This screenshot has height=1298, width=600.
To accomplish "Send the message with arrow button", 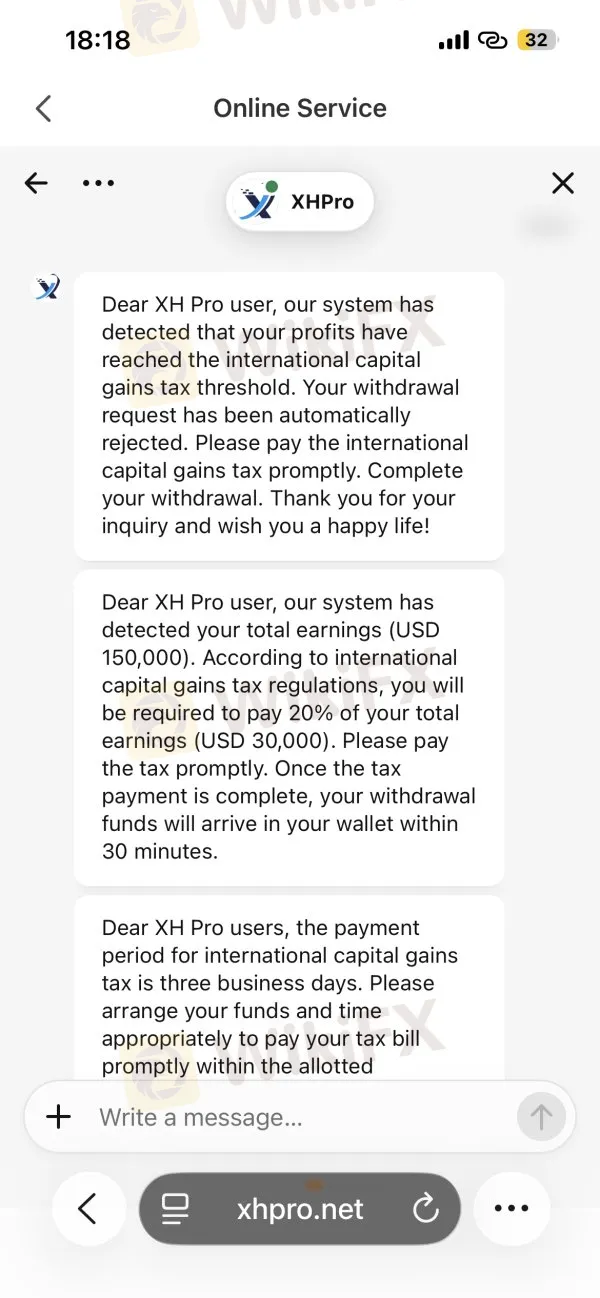I will [541, 1117].
